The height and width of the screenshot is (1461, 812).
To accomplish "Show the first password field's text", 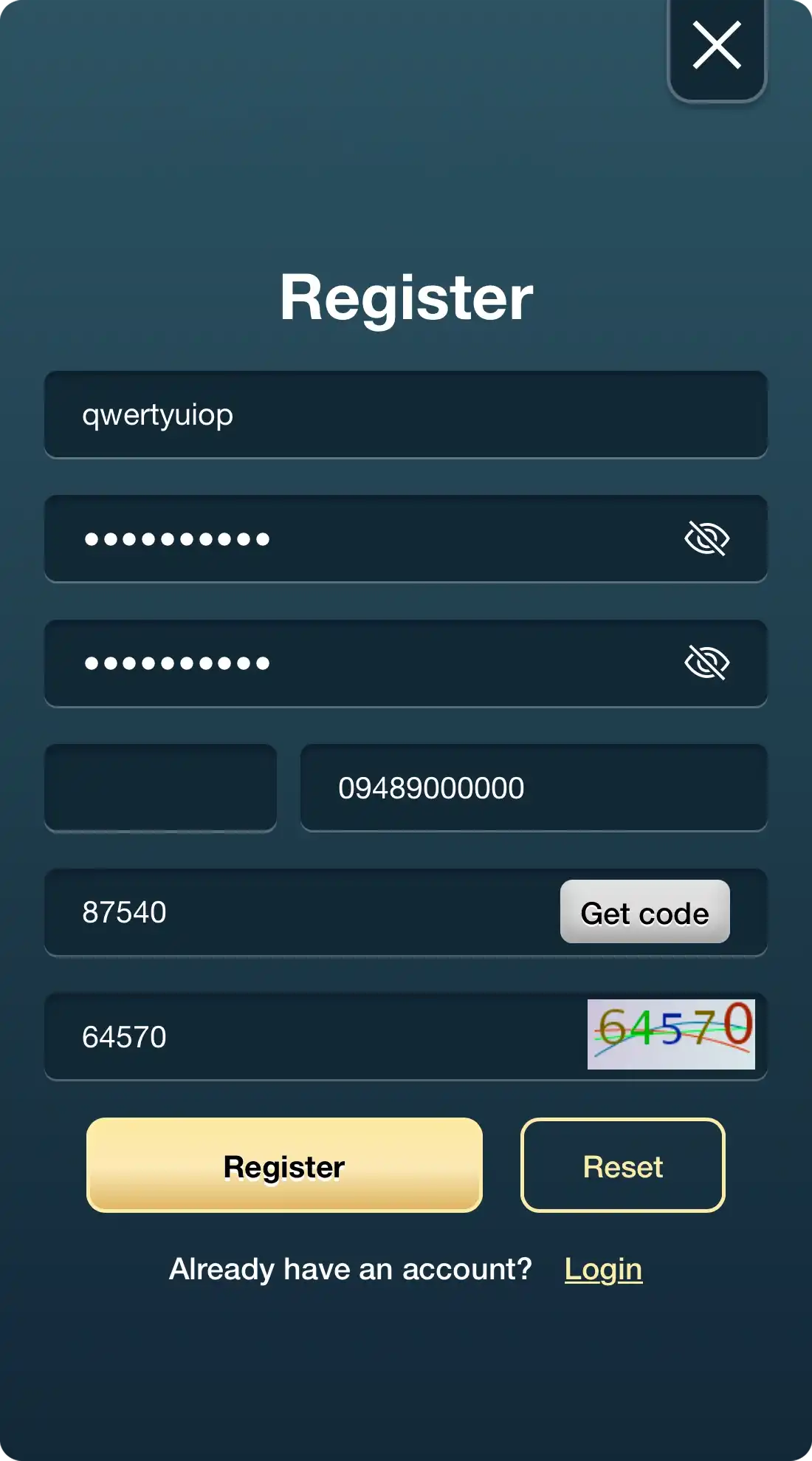I will tap(706, 538).
